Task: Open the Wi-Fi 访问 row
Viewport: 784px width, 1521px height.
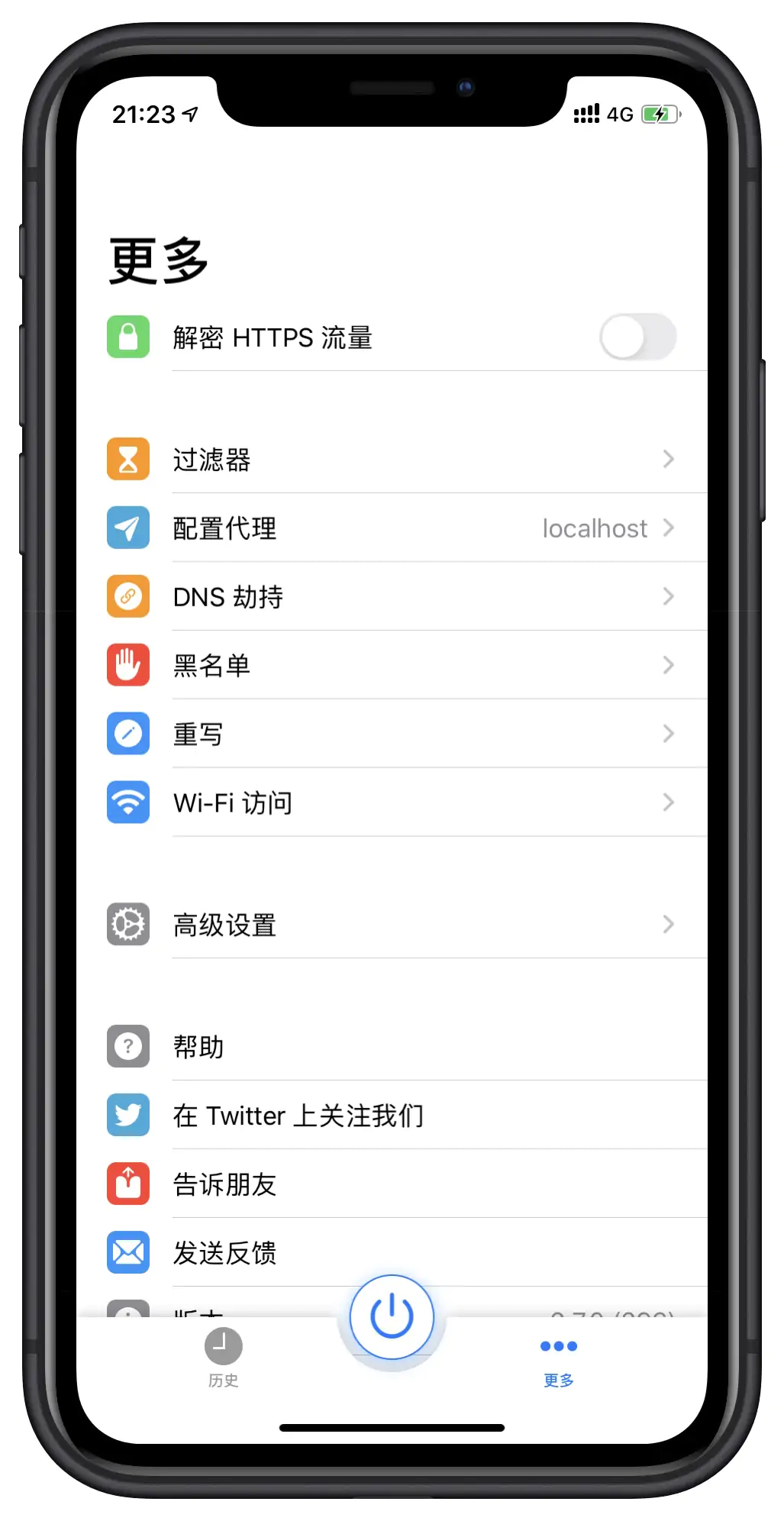Action: [392, 802]
